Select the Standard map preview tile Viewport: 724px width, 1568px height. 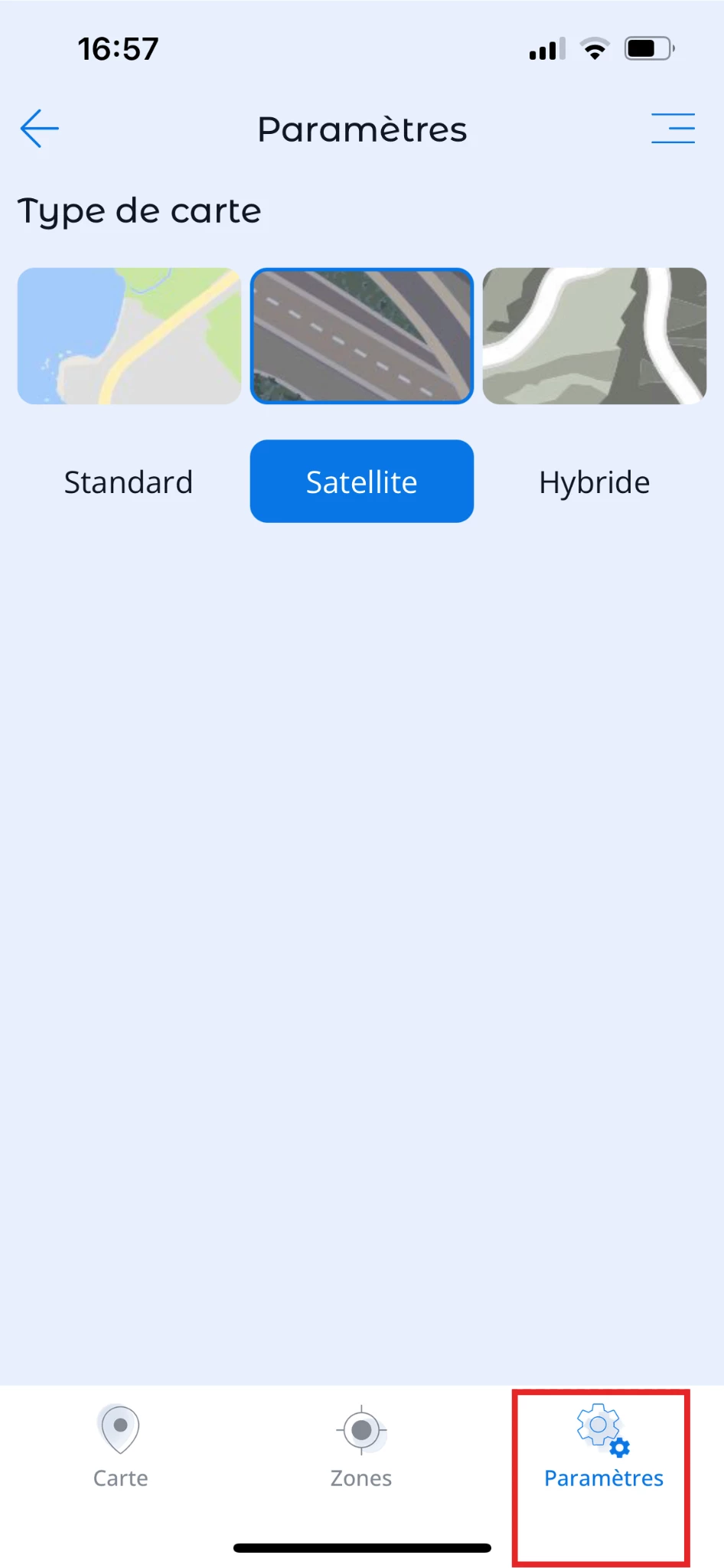tap(129, 336)
